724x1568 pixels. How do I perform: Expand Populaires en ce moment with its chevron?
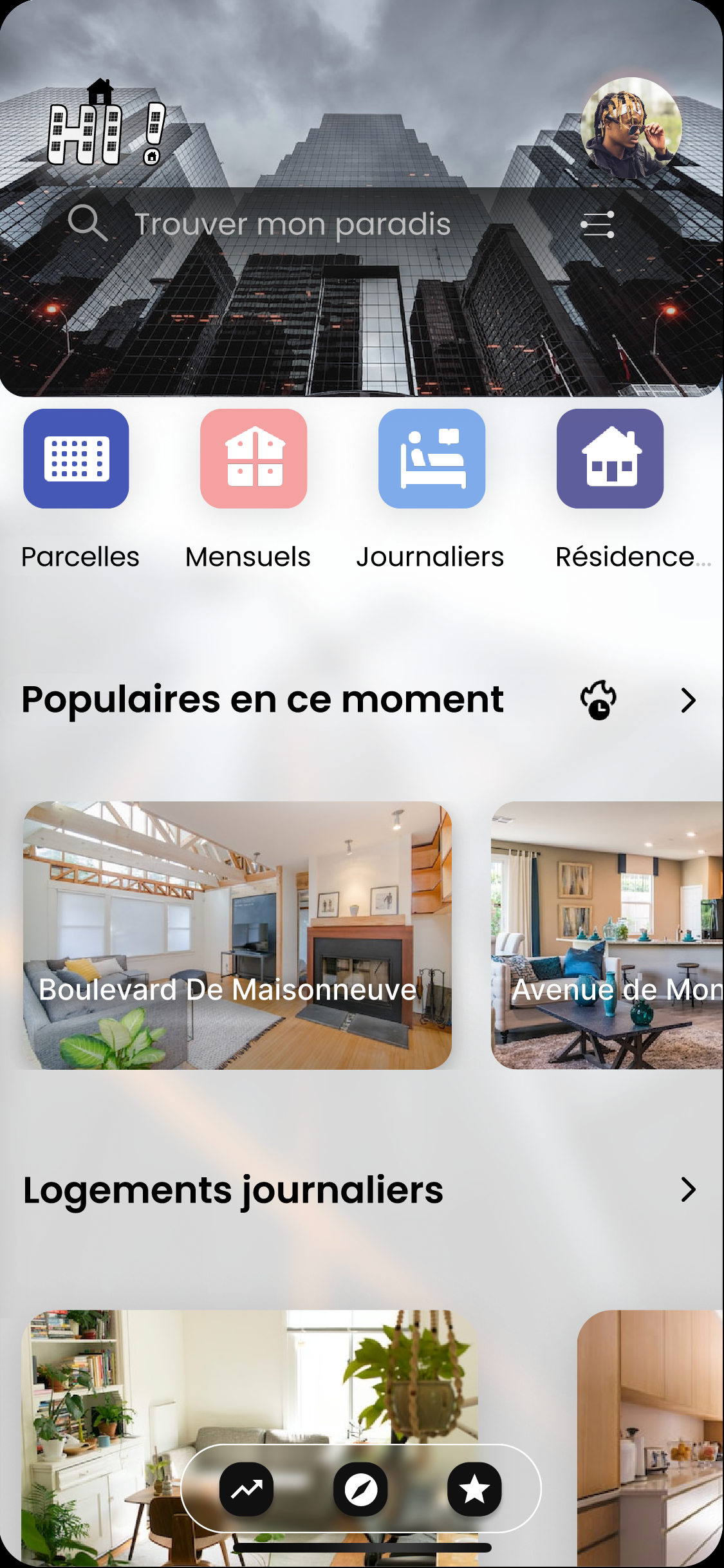[x=688, y=700]
